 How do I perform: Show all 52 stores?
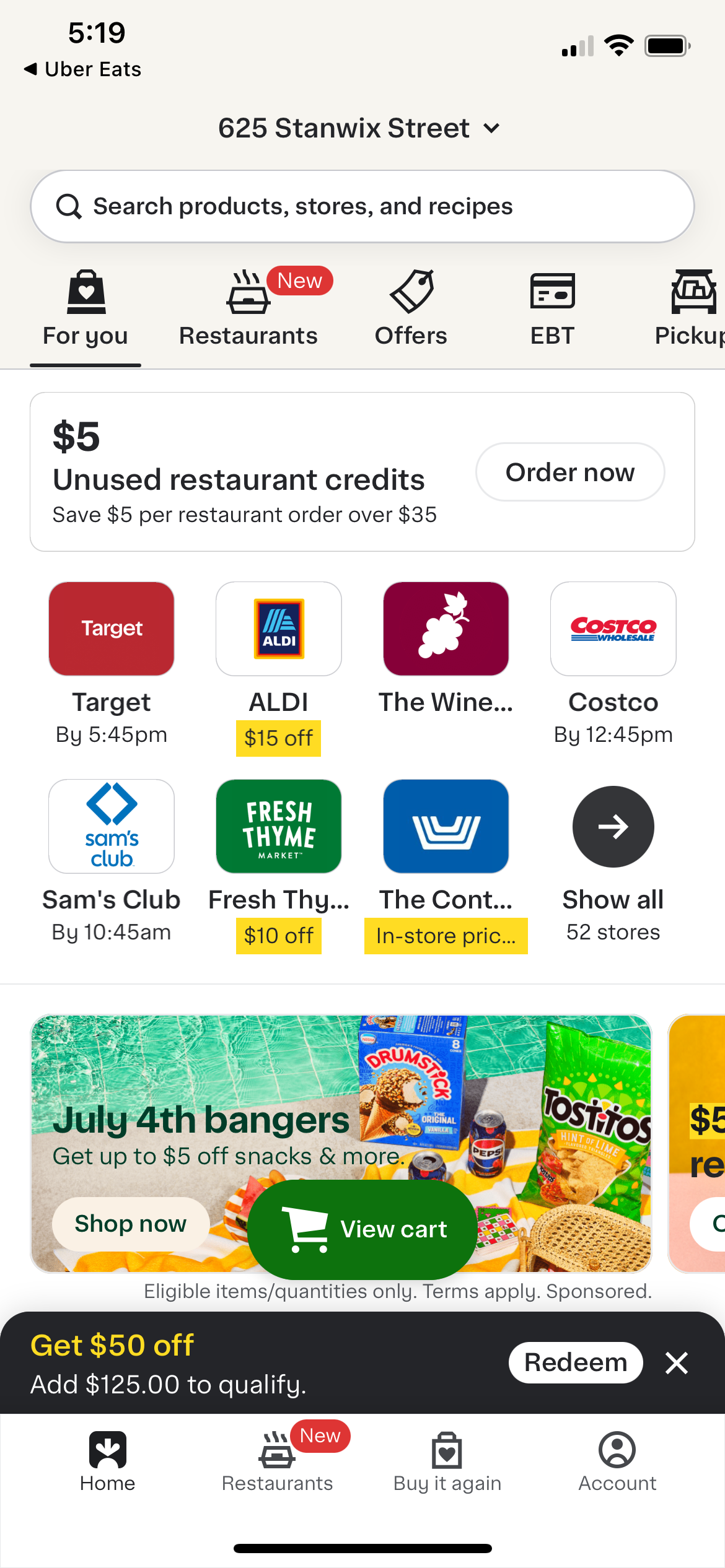[613, 826]
